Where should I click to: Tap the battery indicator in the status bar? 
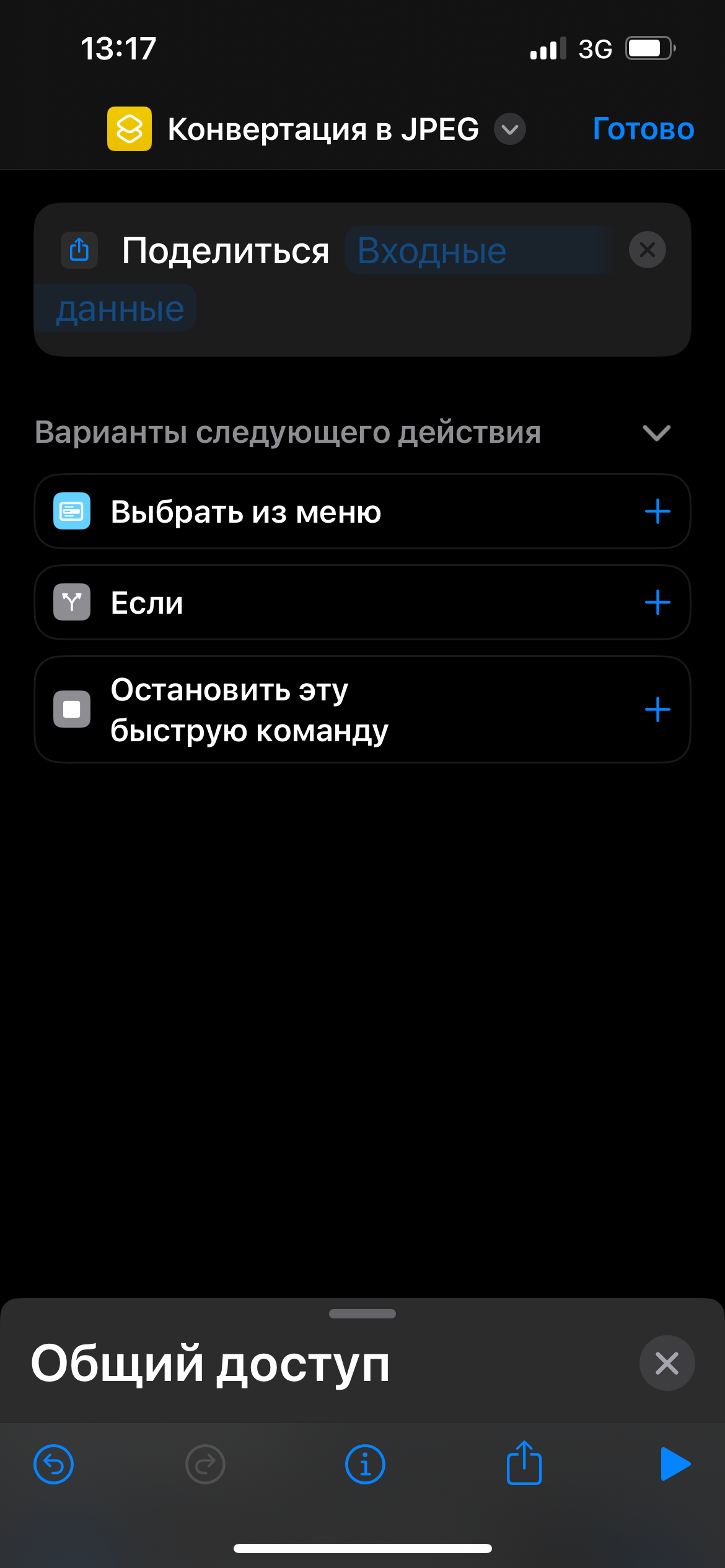tap(648, 48)
